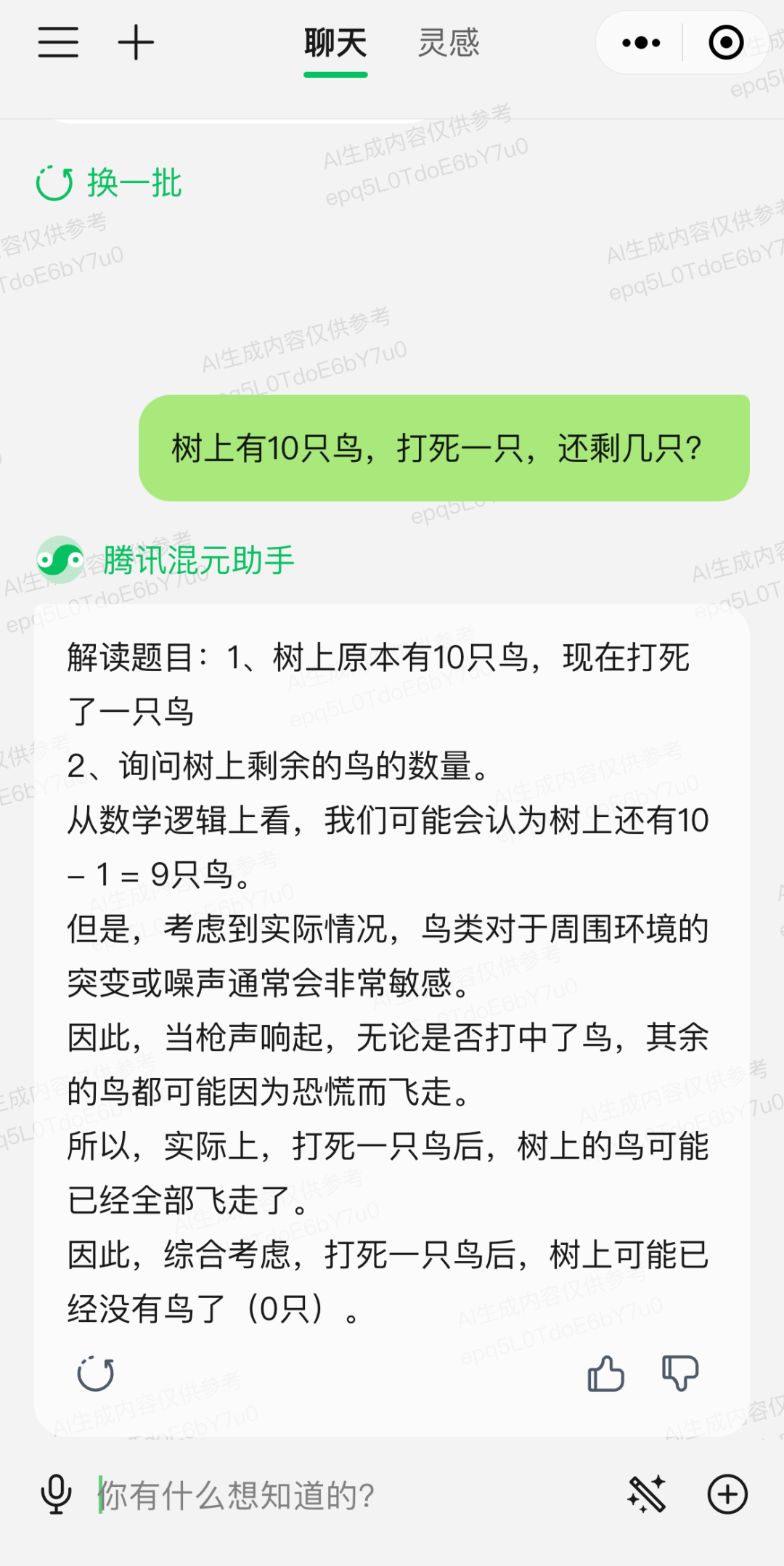Open attachment options with circled plus
The height and width of the screenshot is (1566, 784).
(727, 1494)
